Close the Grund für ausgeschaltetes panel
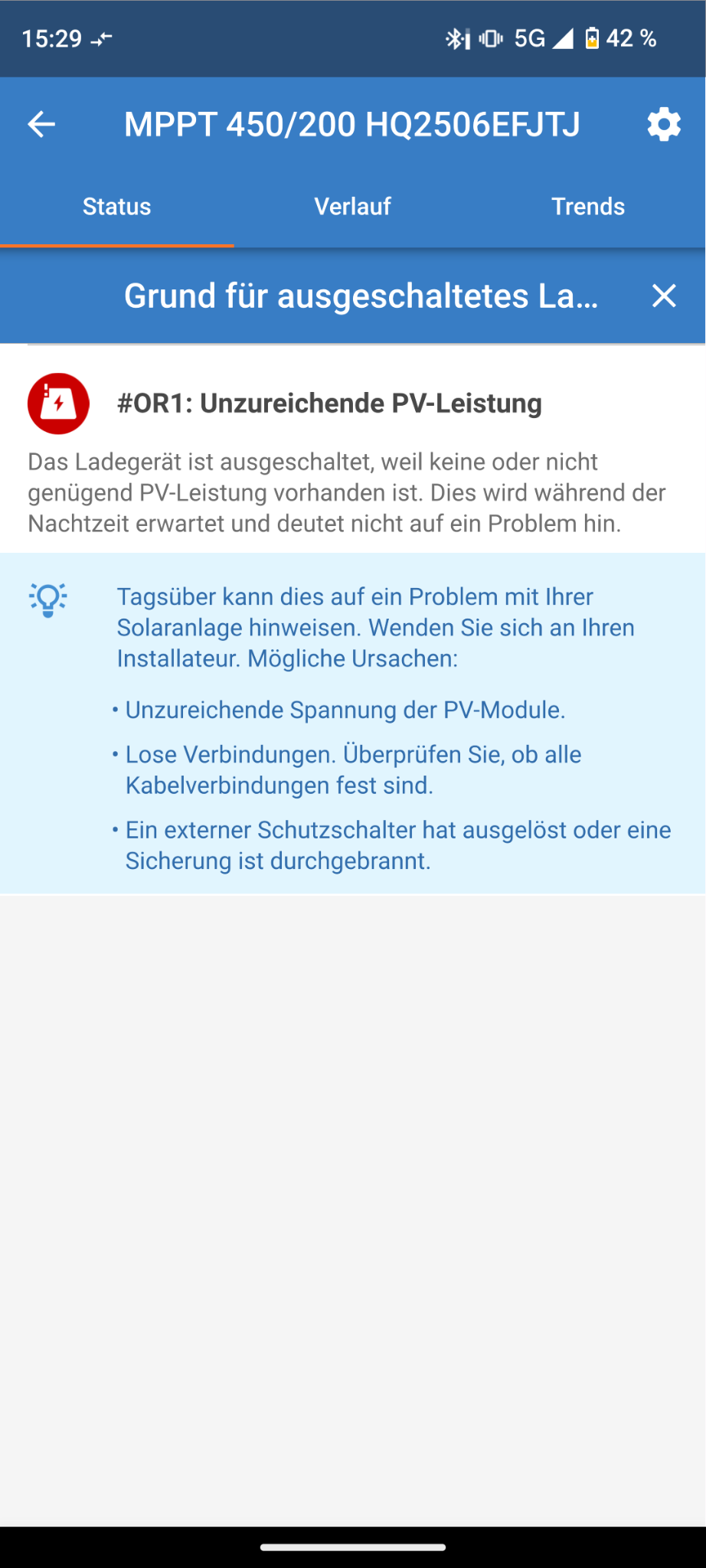The height and width of the screenshot is (1568, 706). coord(664,296)
